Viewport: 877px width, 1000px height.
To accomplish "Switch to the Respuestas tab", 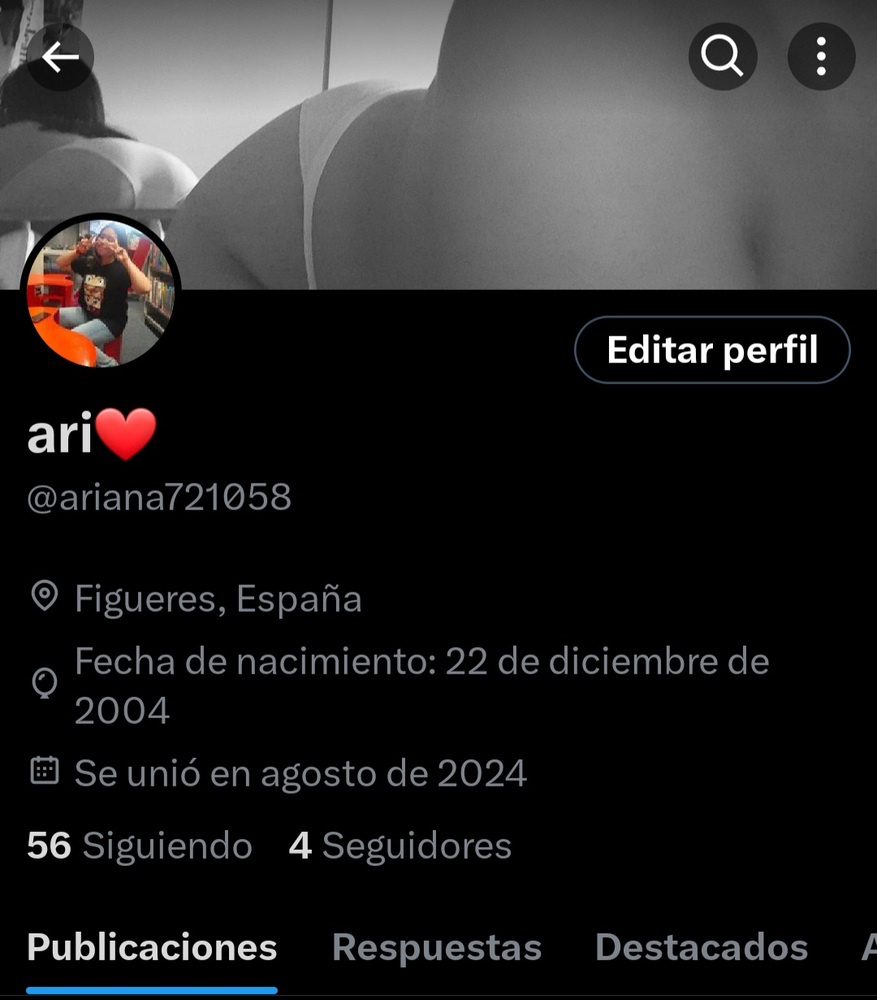I will (437, 947).
